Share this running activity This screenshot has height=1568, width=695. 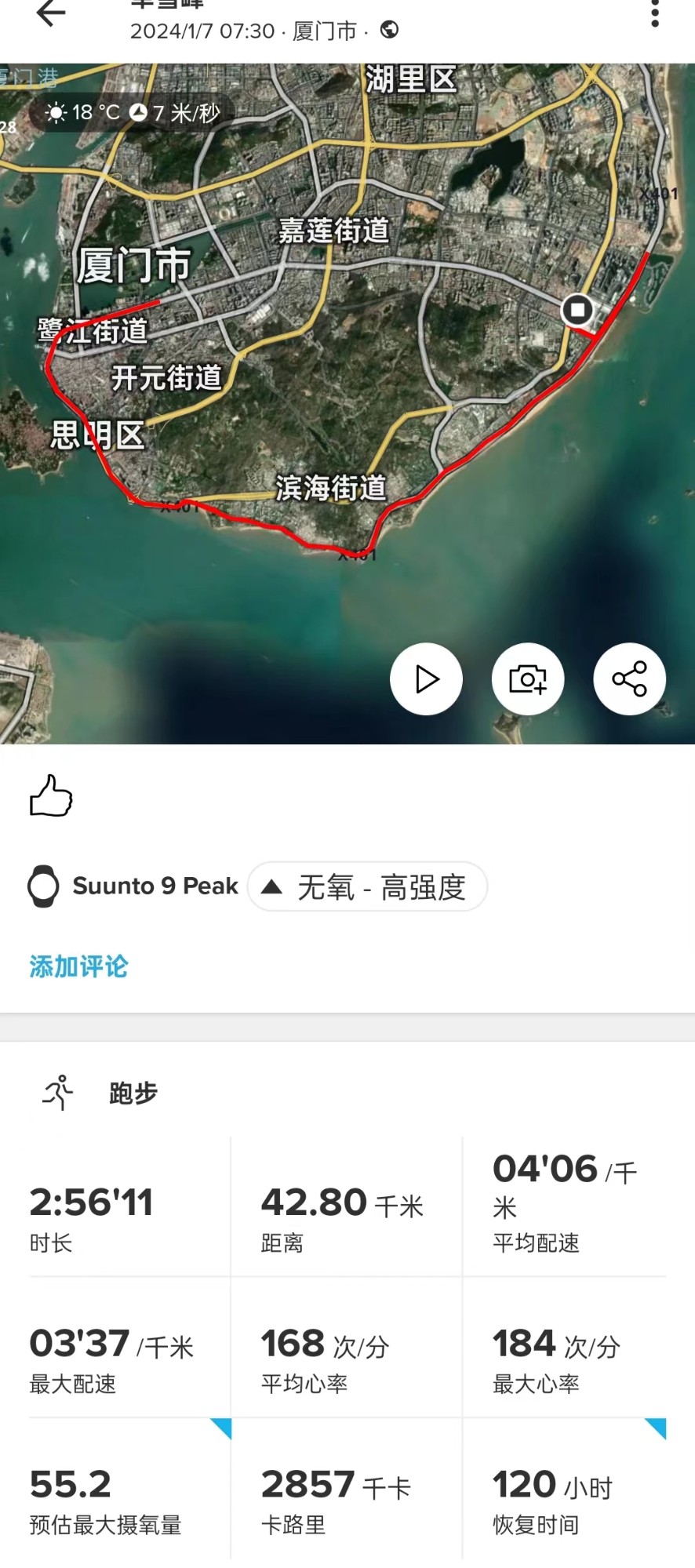[x=629, y=679]
